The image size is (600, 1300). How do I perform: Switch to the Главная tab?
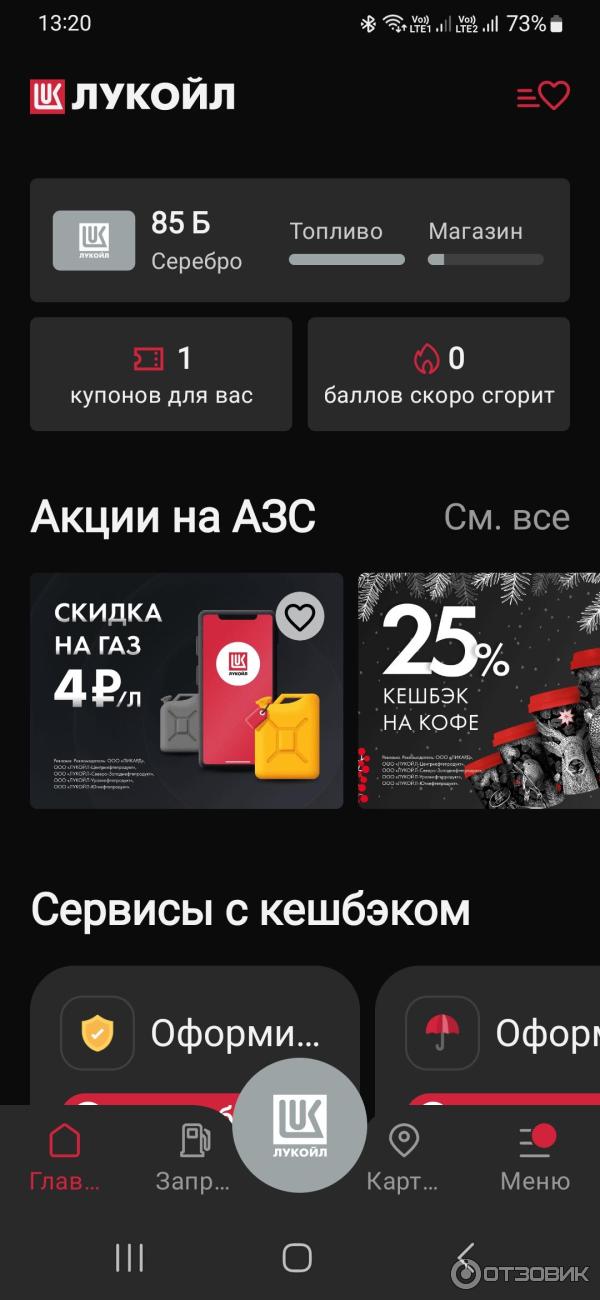tap(65, 1157)
